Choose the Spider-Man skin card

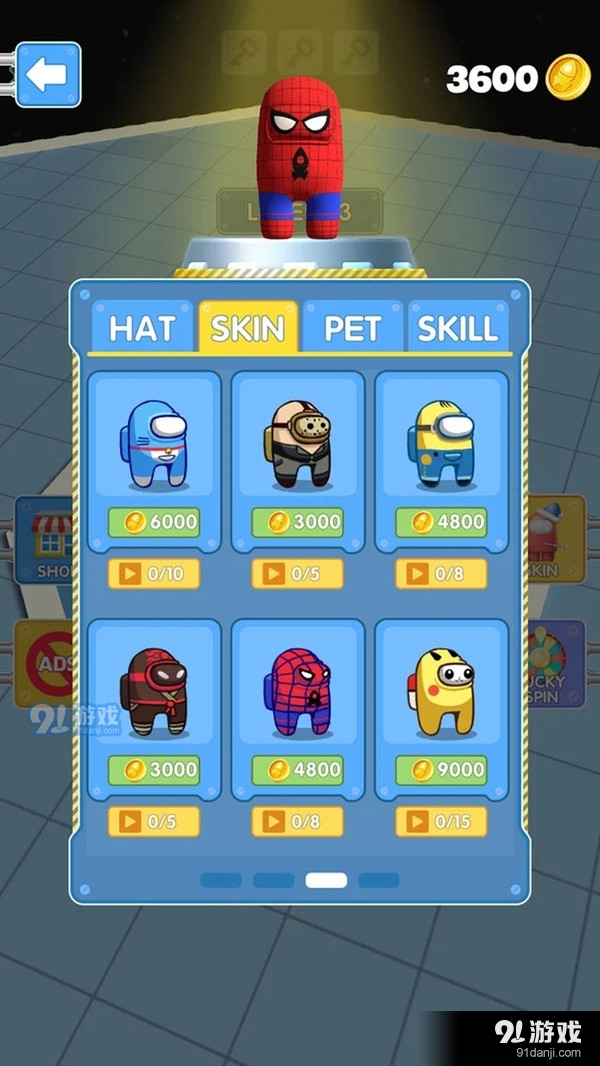point(297,693)
